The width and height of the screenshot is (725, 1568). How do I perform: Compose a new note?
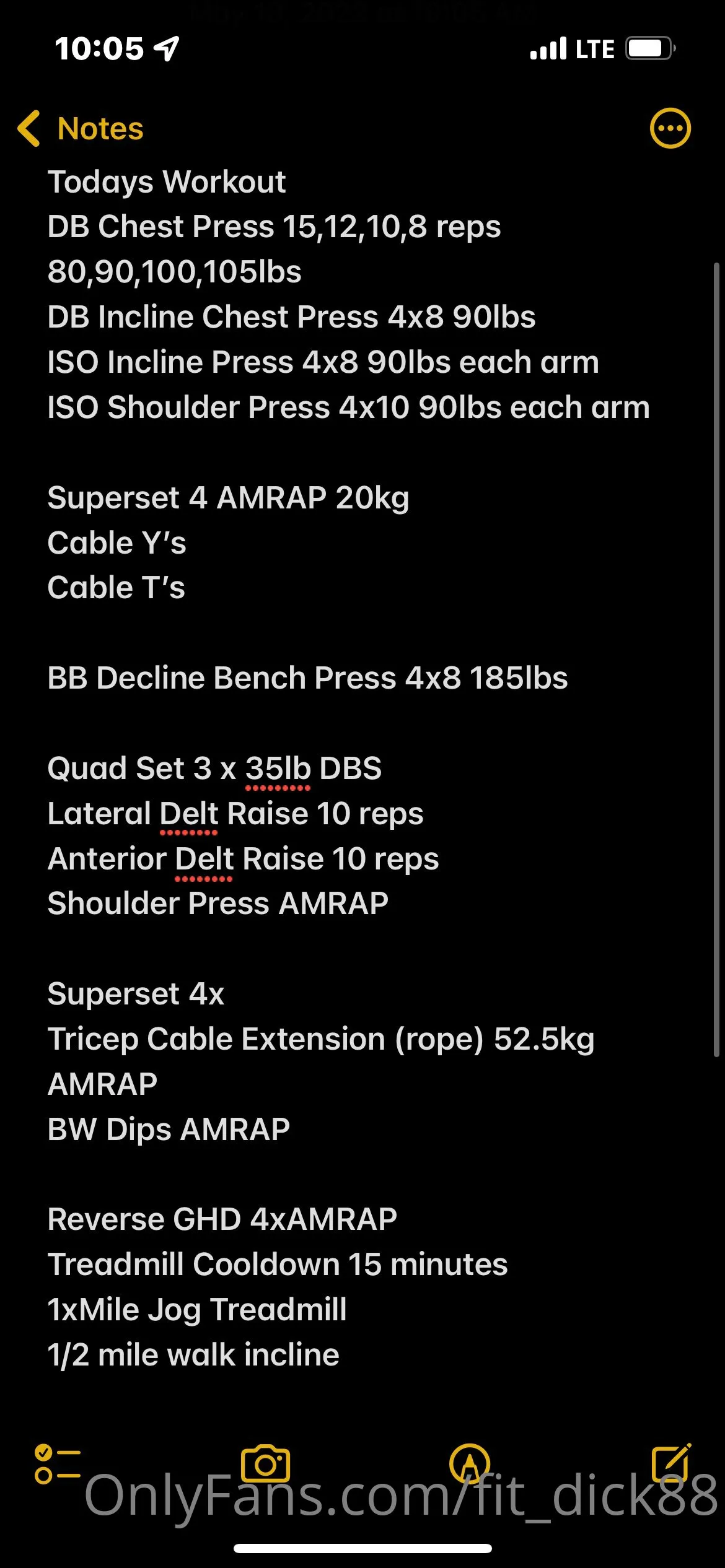(x=671, y=1464)
